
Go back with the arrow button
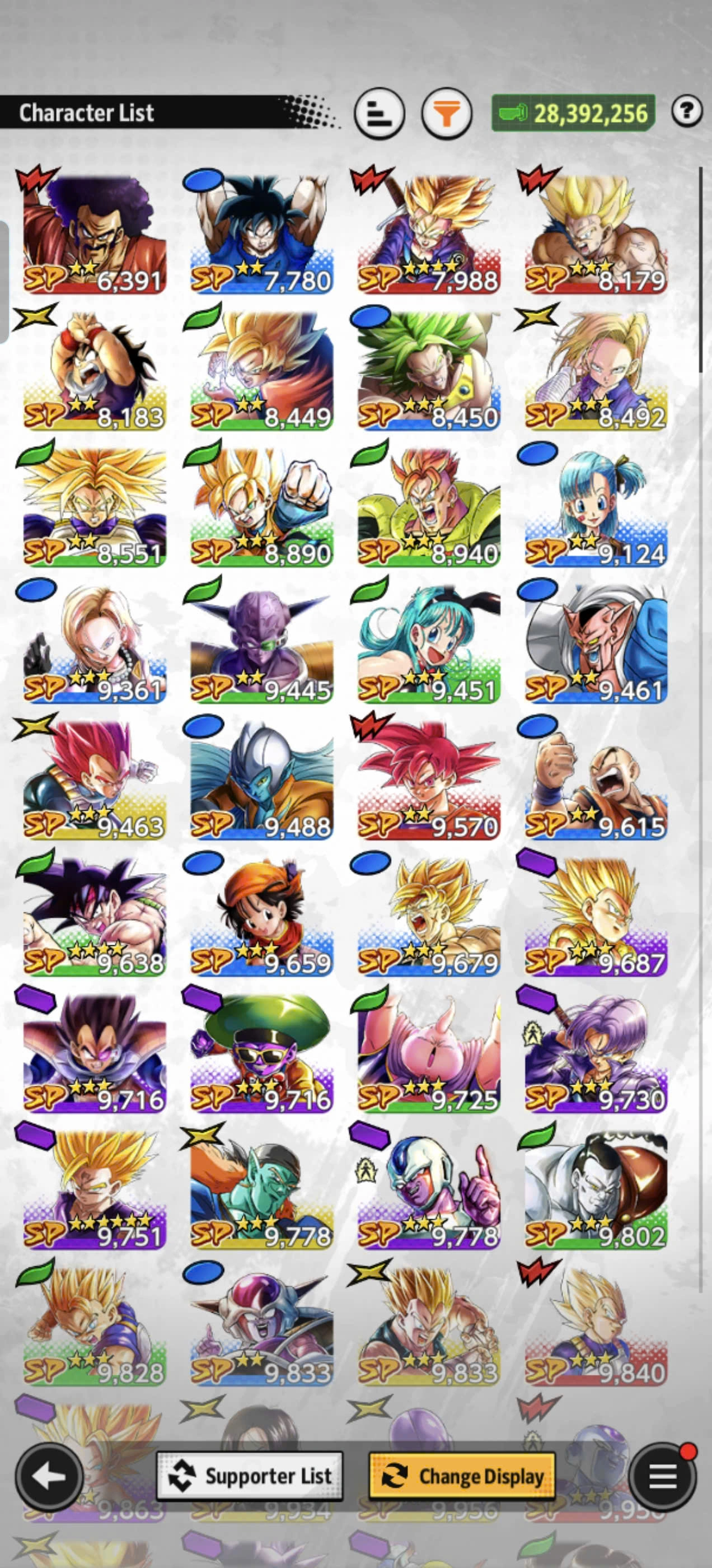[49, 1476]
